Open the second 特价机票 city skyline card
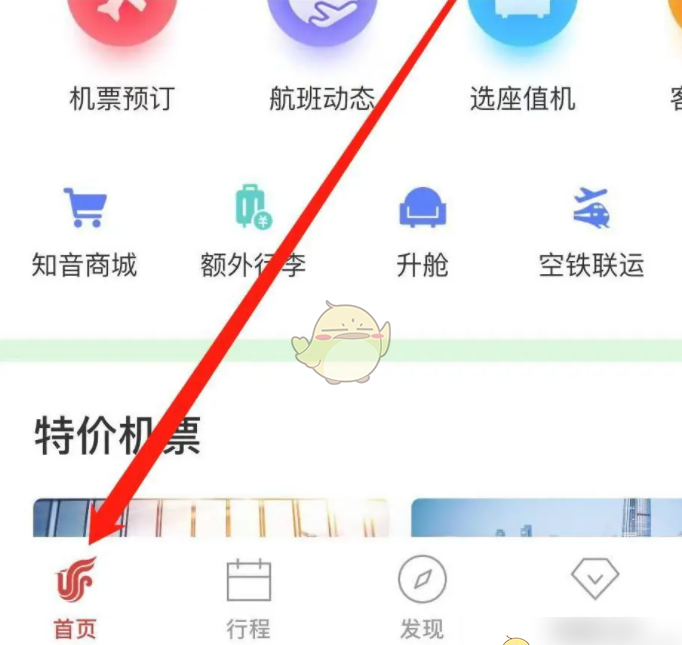The width and height of the screenshot is (682, 645). (x=546, y=518)
